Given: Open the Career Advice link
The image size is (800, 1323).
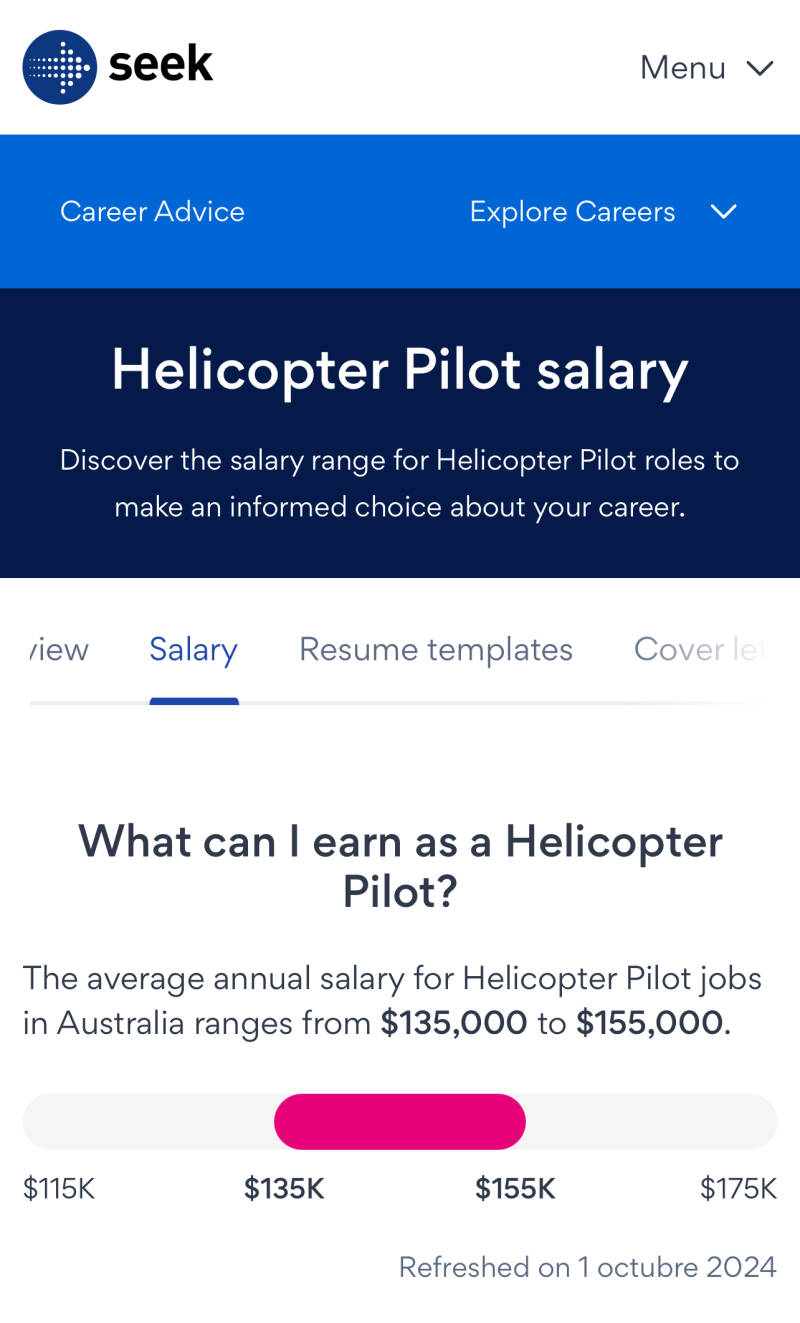Looking at the screenshot, I should [x=152, y=212].
